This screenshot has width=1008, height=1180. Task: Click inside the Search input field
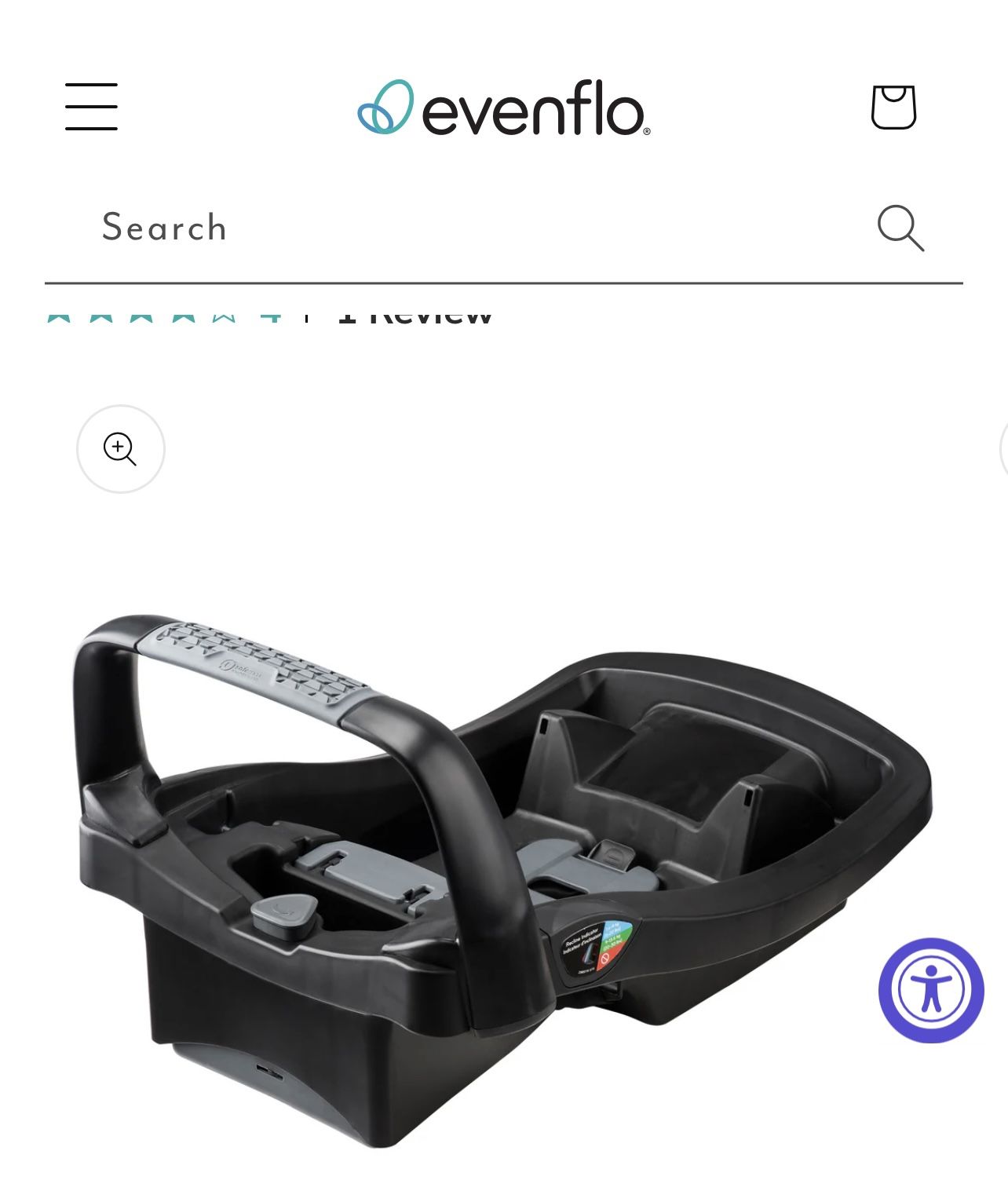314,228
